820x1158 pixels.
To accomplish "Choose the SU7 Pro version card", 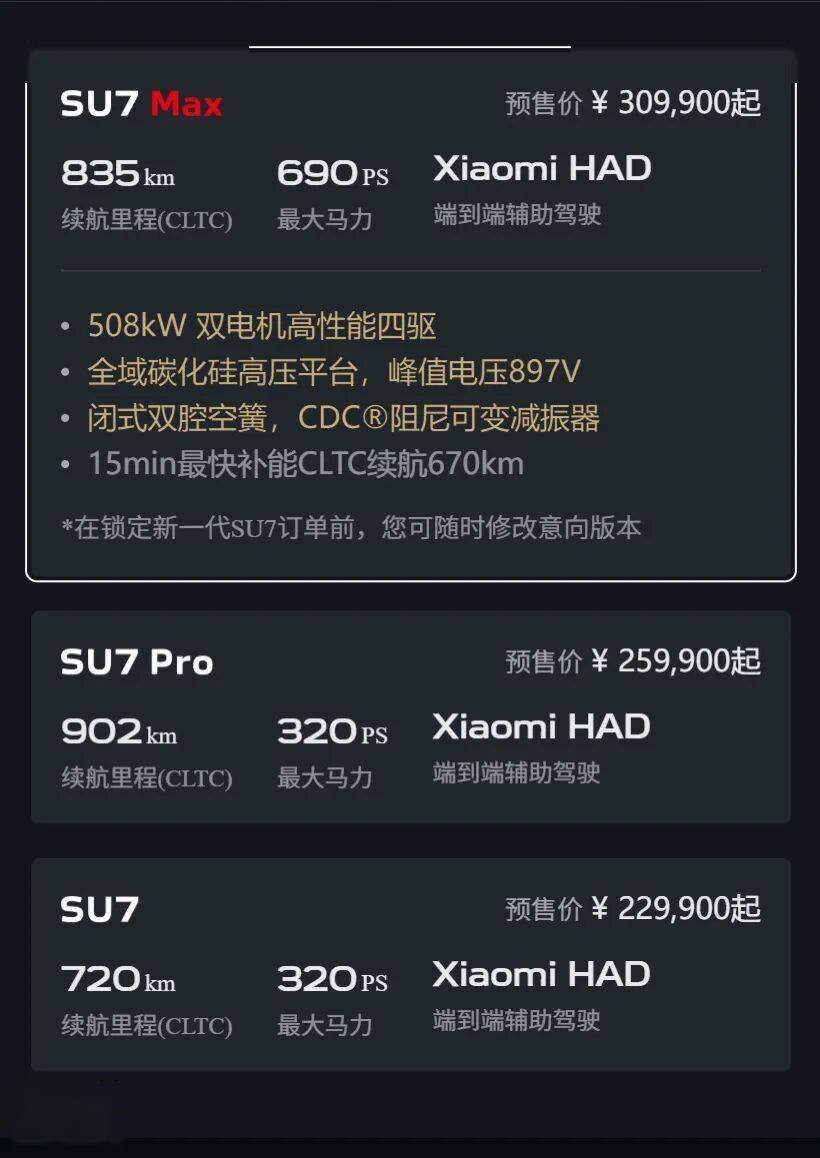I will tap(410, 717).
